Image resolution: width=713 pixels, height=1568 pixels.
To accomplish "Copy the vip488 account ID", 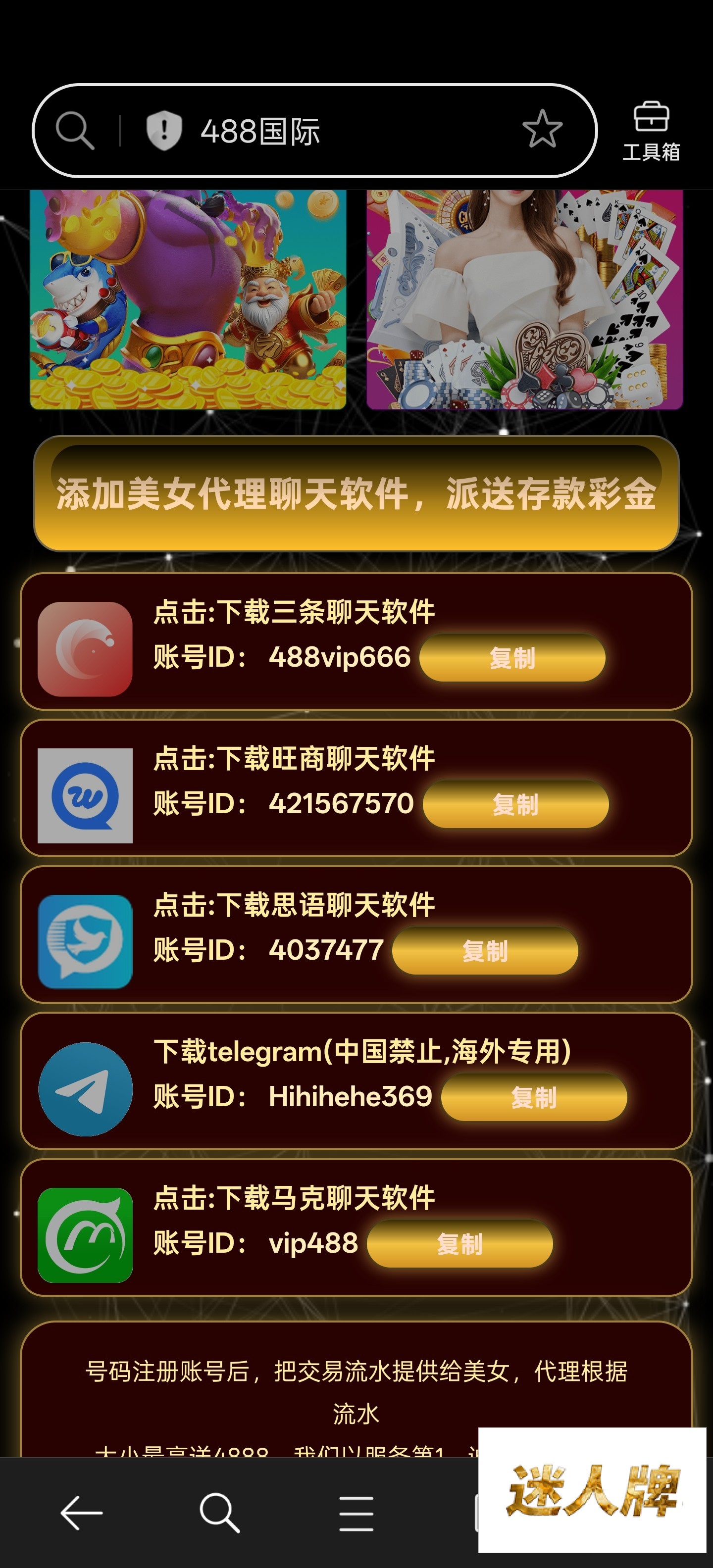I will (459, 1244).
